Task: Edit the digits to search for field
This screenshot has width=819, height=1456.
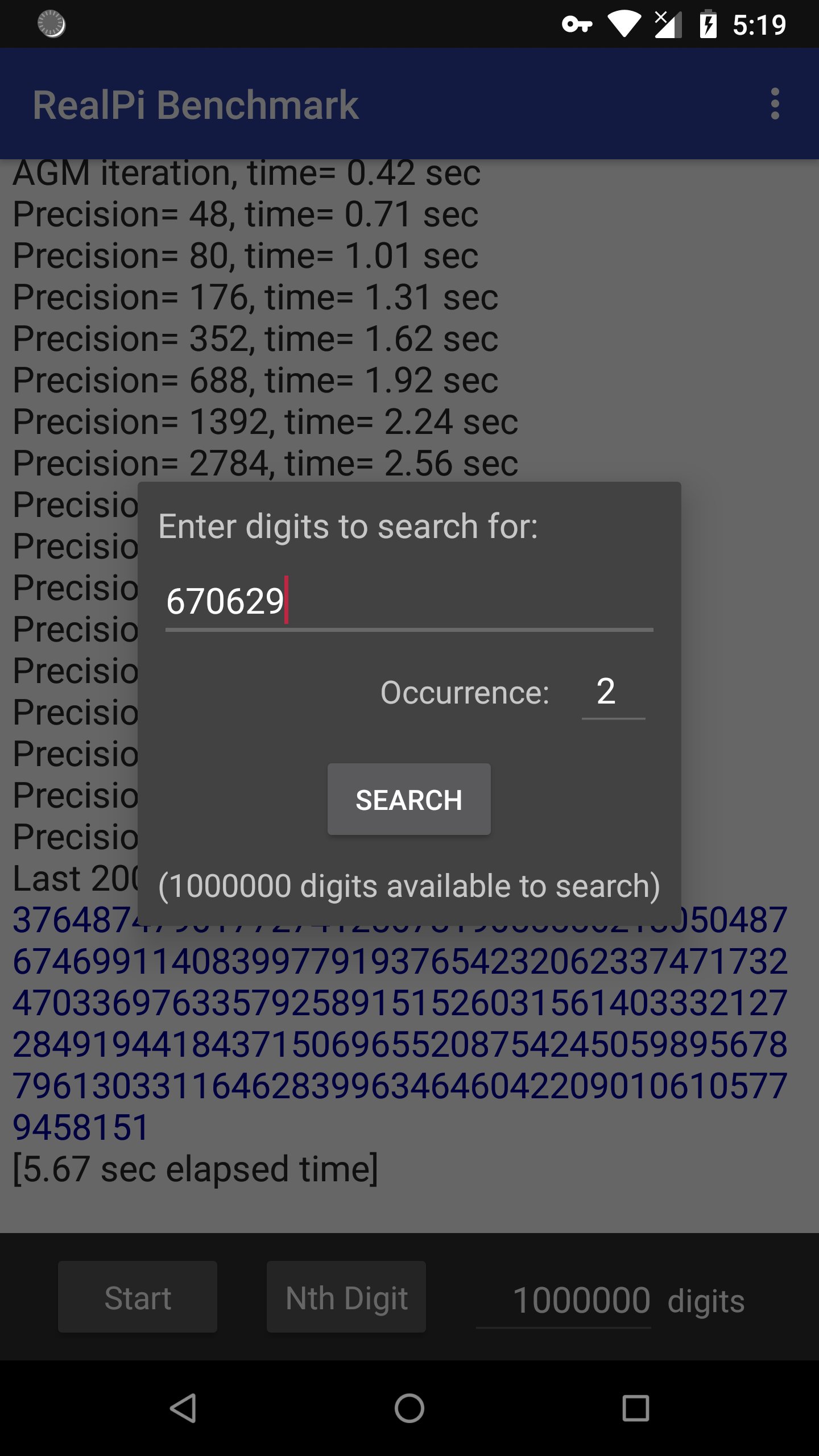Action: click(x=409, y=602)
